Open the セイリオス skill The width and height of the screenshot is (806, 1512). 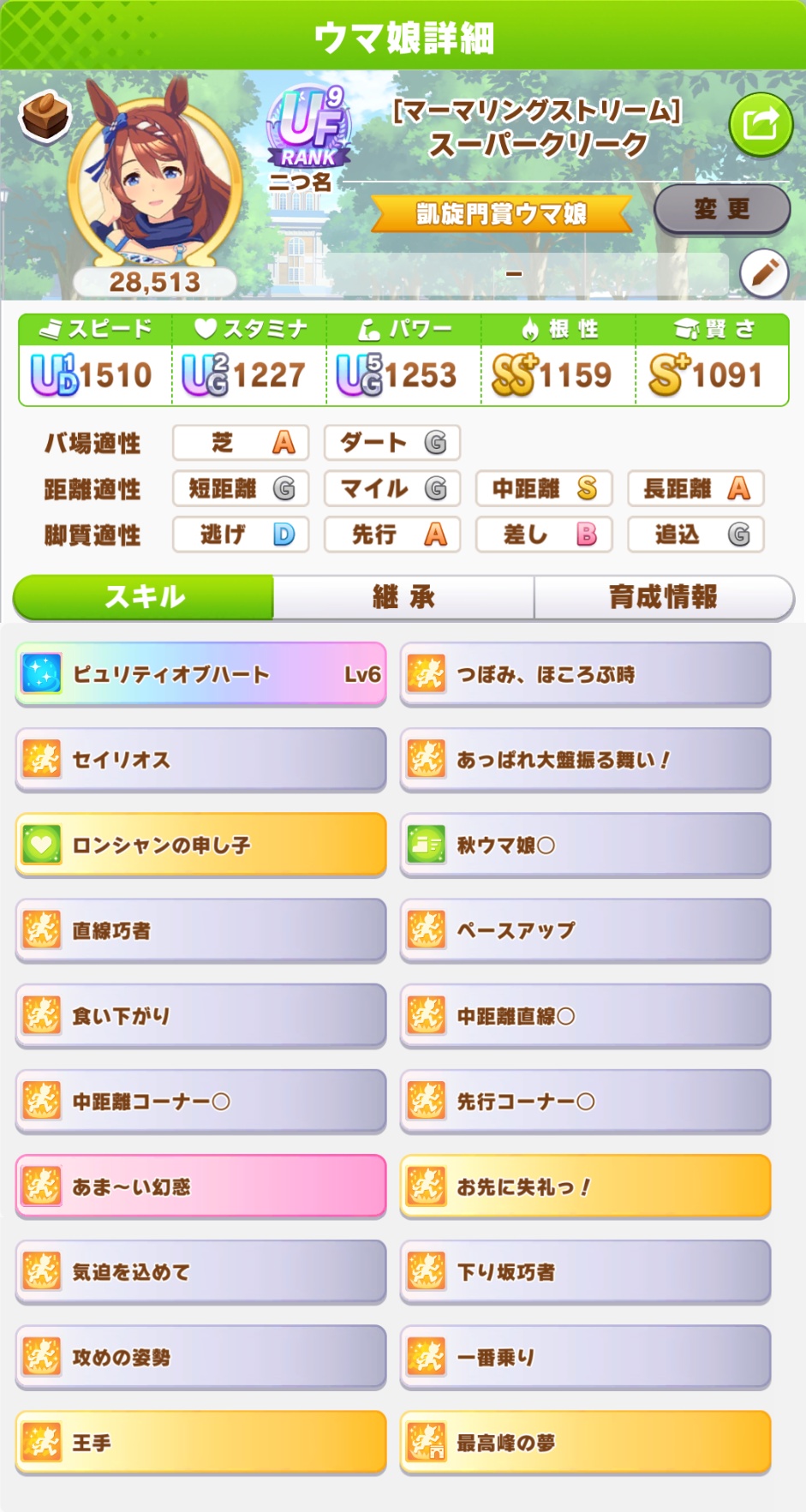[201, 760]
